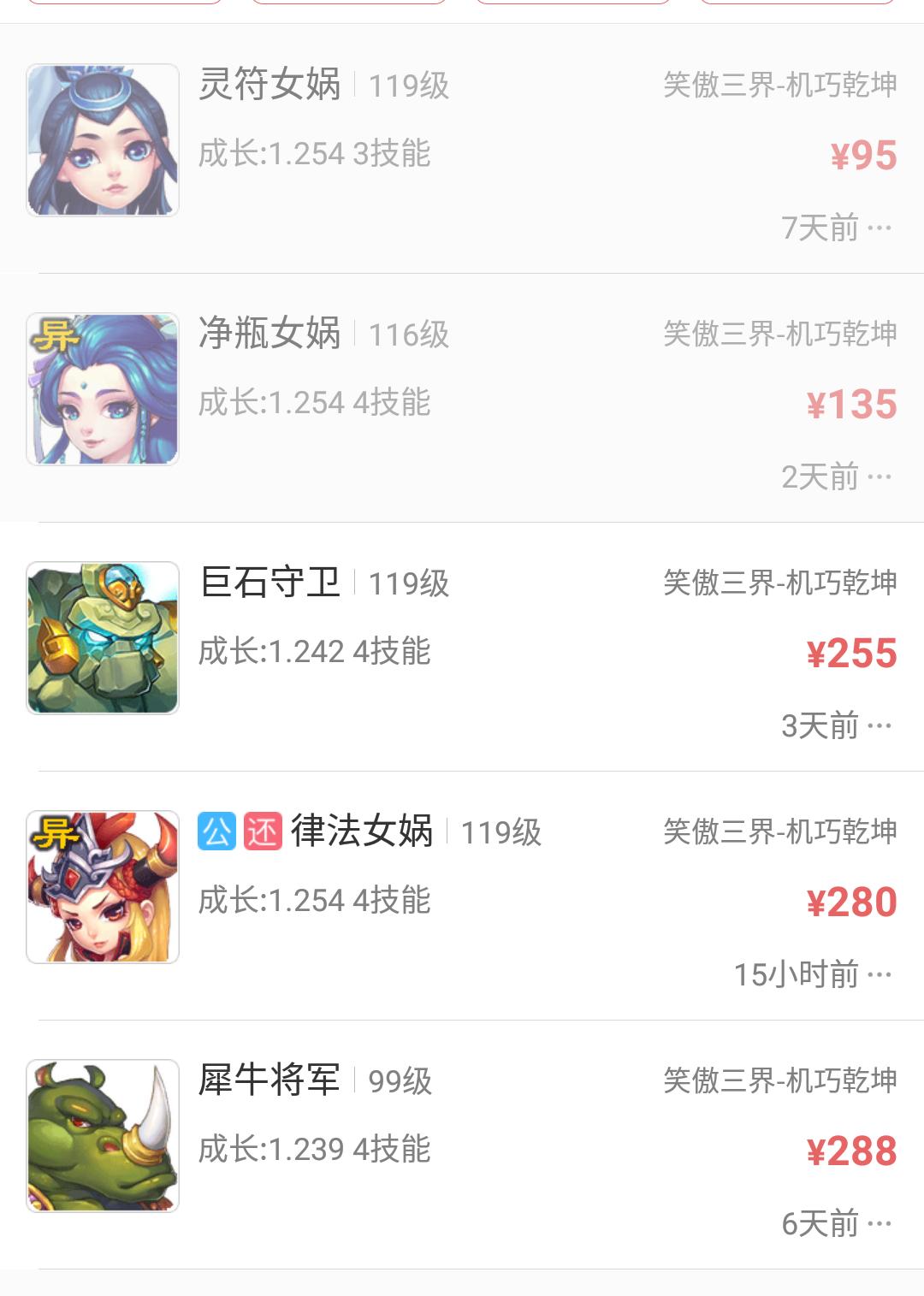Tap the more dots on 灵符女娲 row
Image resolution: width=924 pixels, height=1296 pixels.
[879, 228]
